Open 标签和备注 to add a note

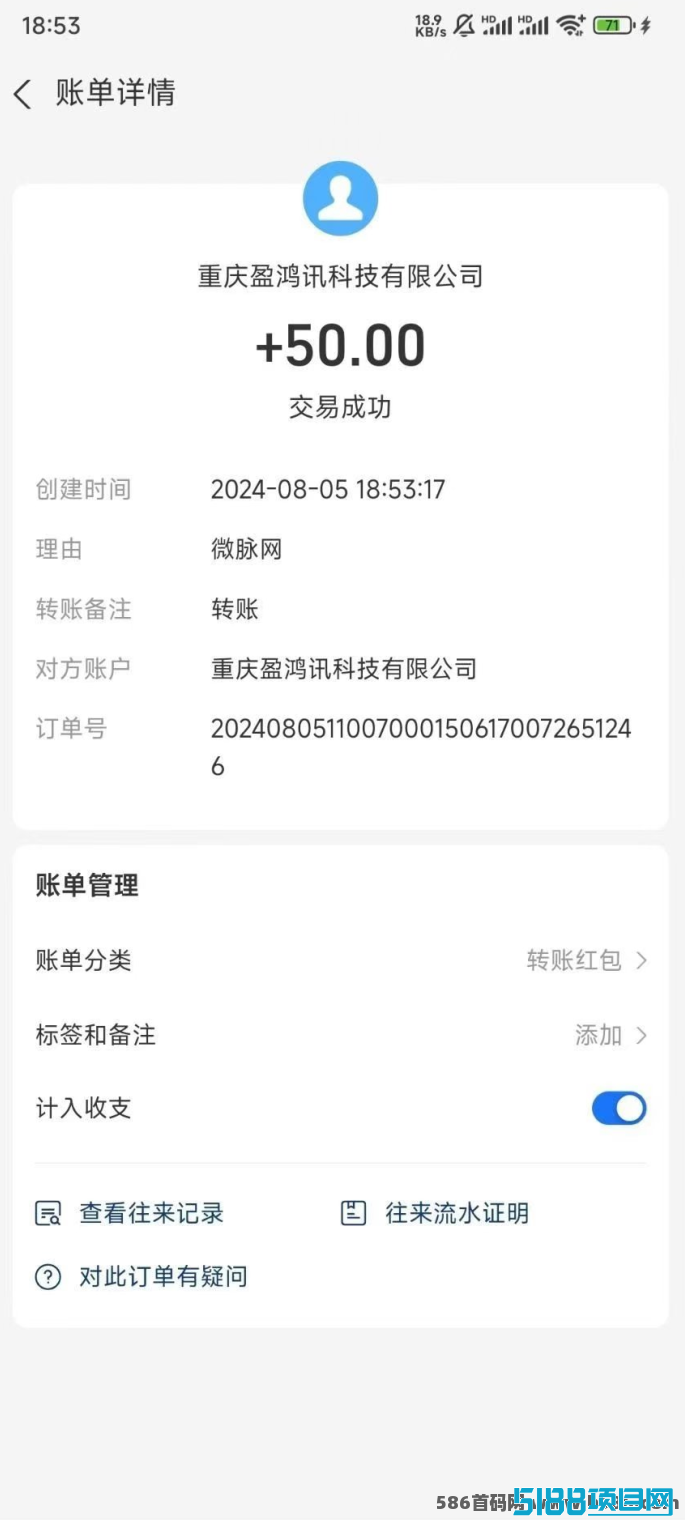pyautogui.click(x=341, y=1035)
